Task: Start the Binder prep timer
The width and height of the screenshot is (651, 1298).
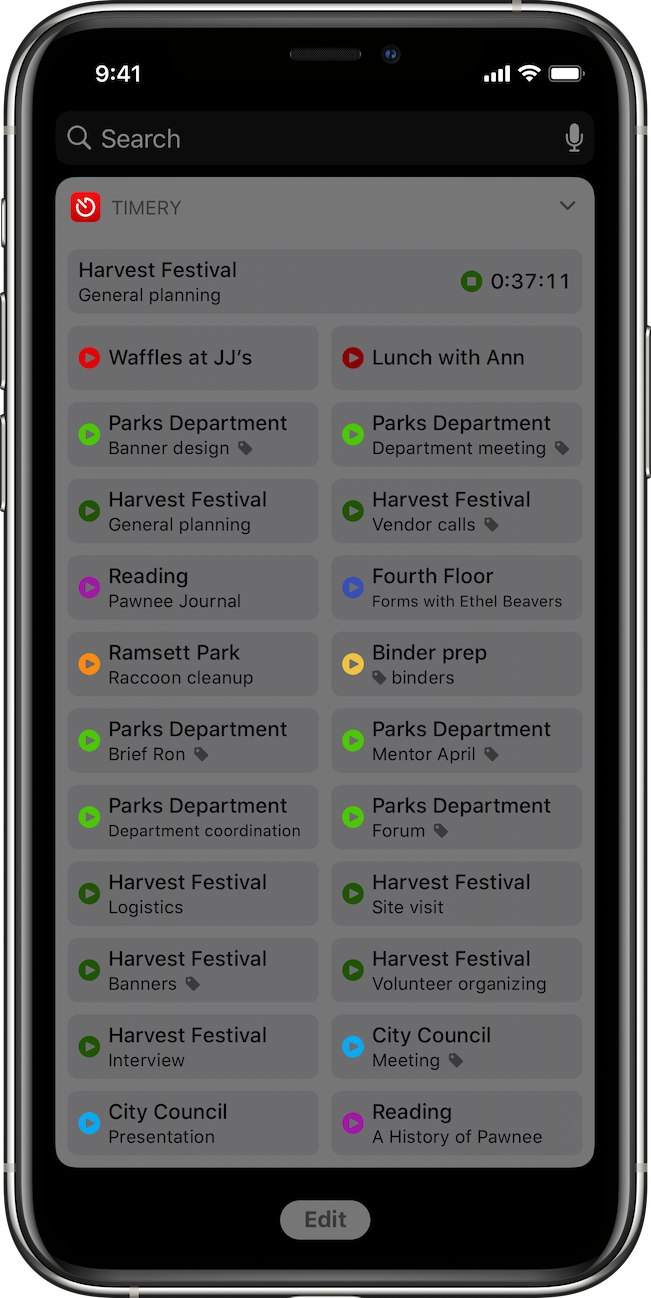Action: [x=456, y=664]
